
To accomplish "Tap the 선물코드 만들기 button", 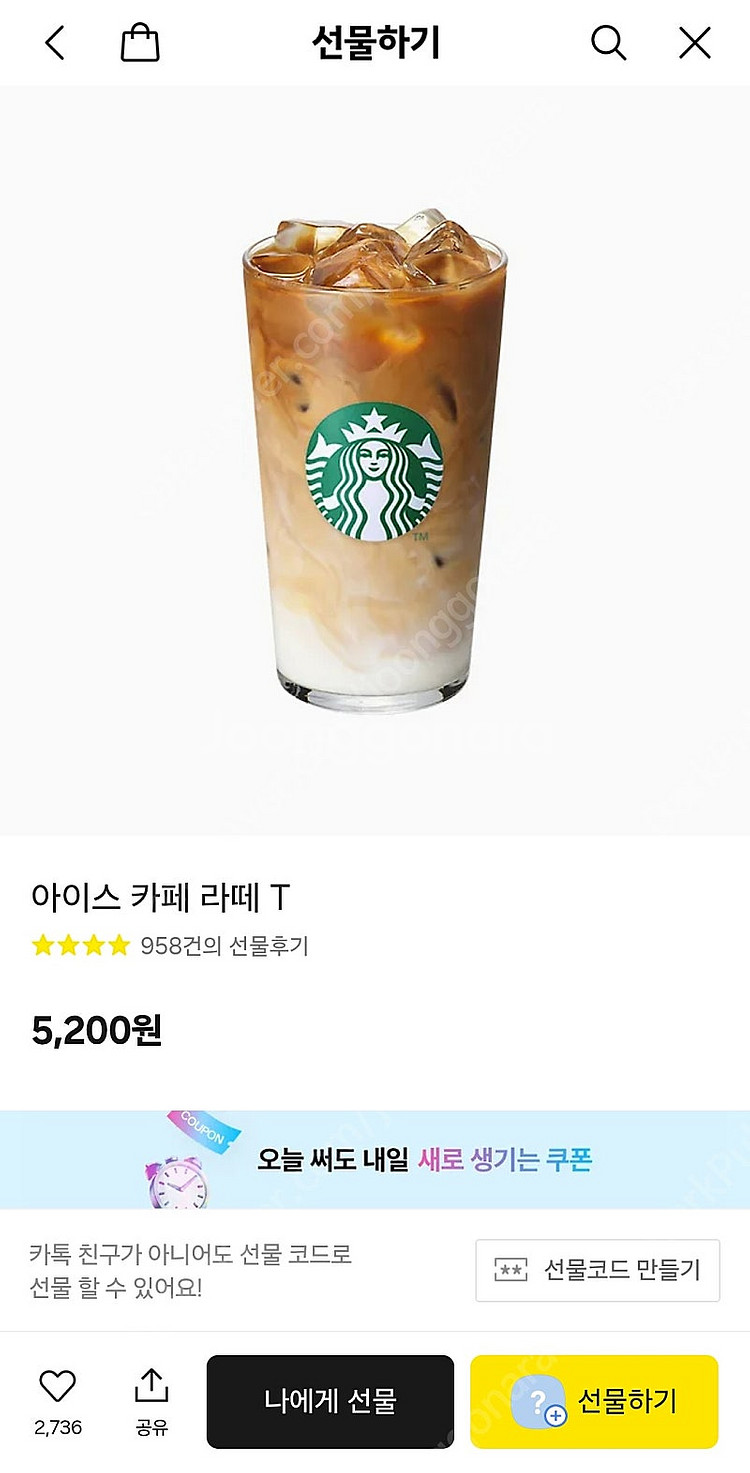I will pos(597,1270).
